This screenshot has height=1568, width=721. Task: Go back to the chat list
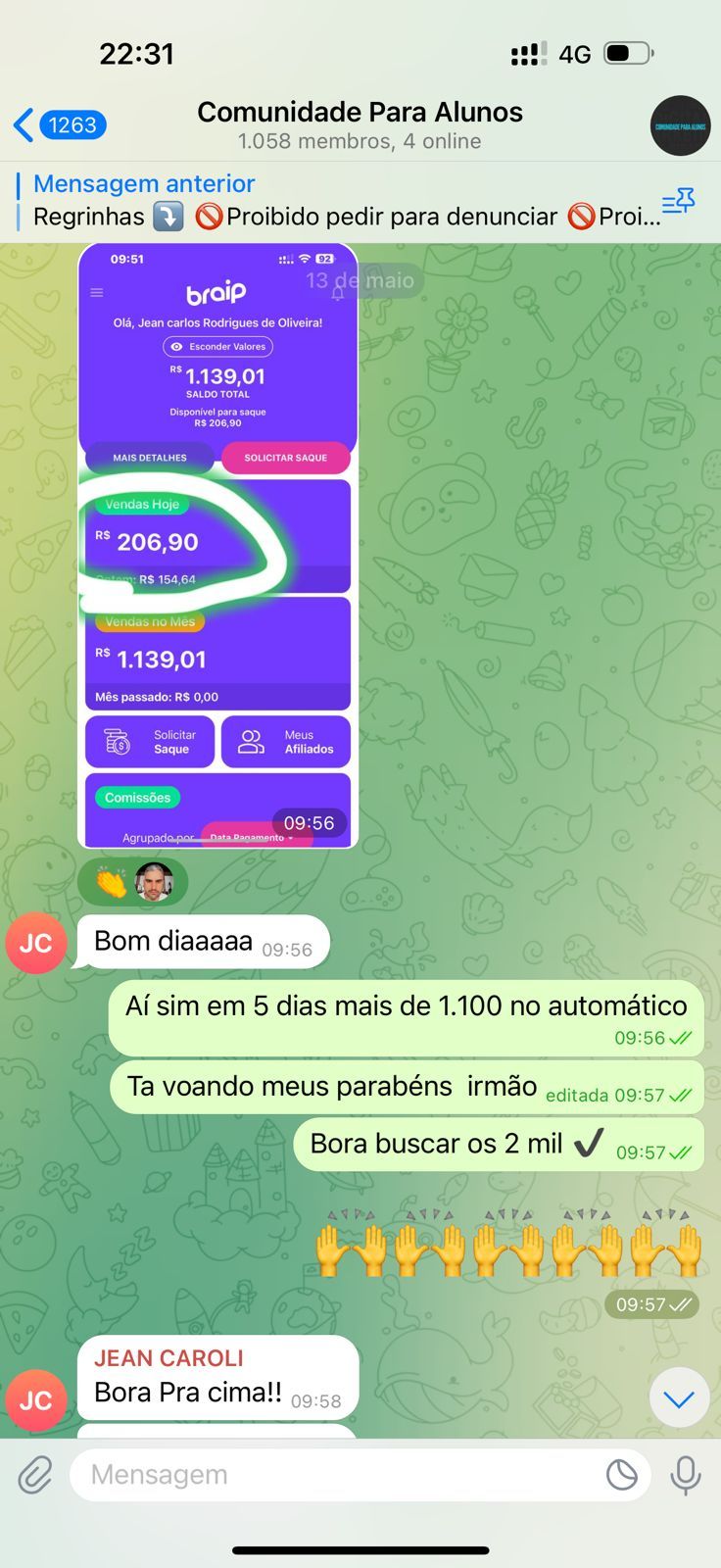59,125
